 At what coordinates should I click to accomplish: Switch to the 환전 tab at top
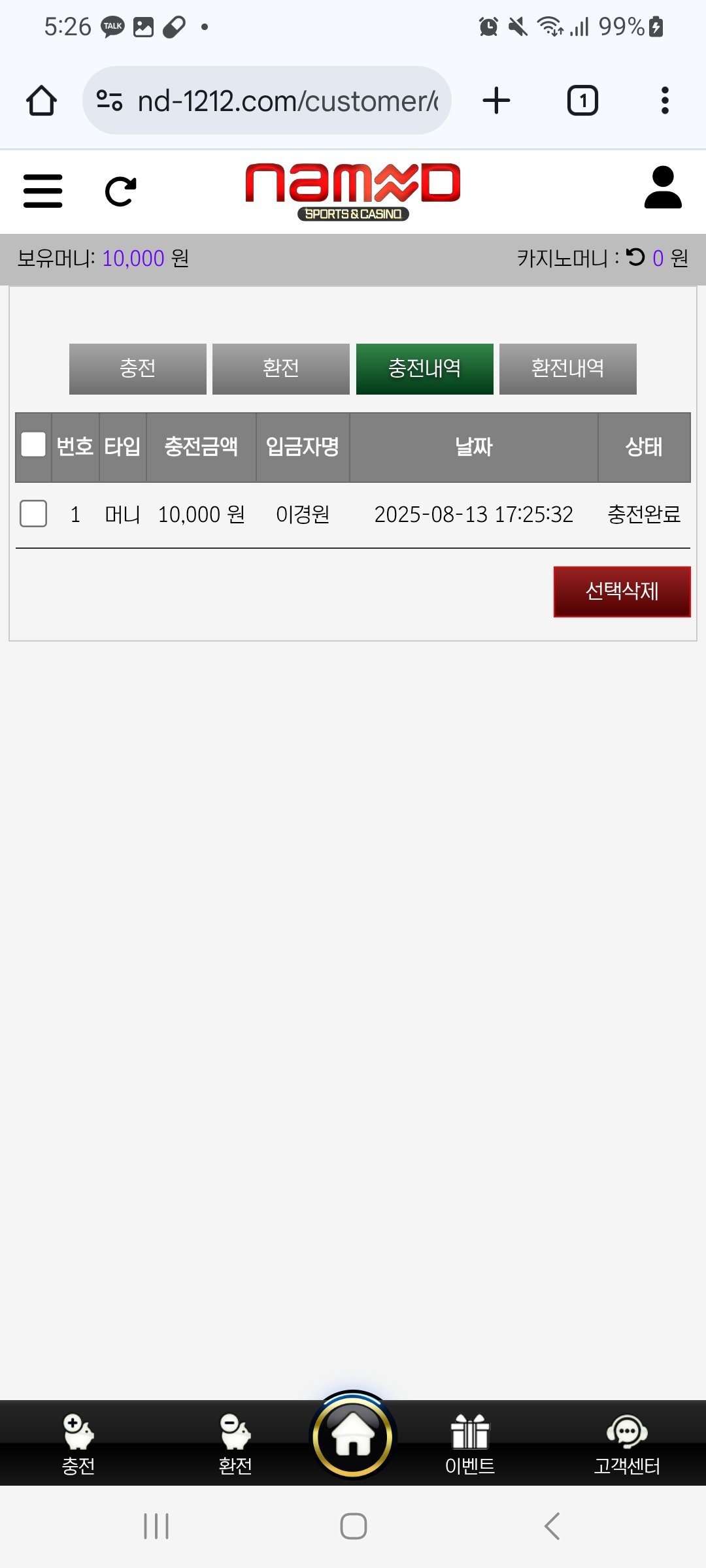(281, 369)
